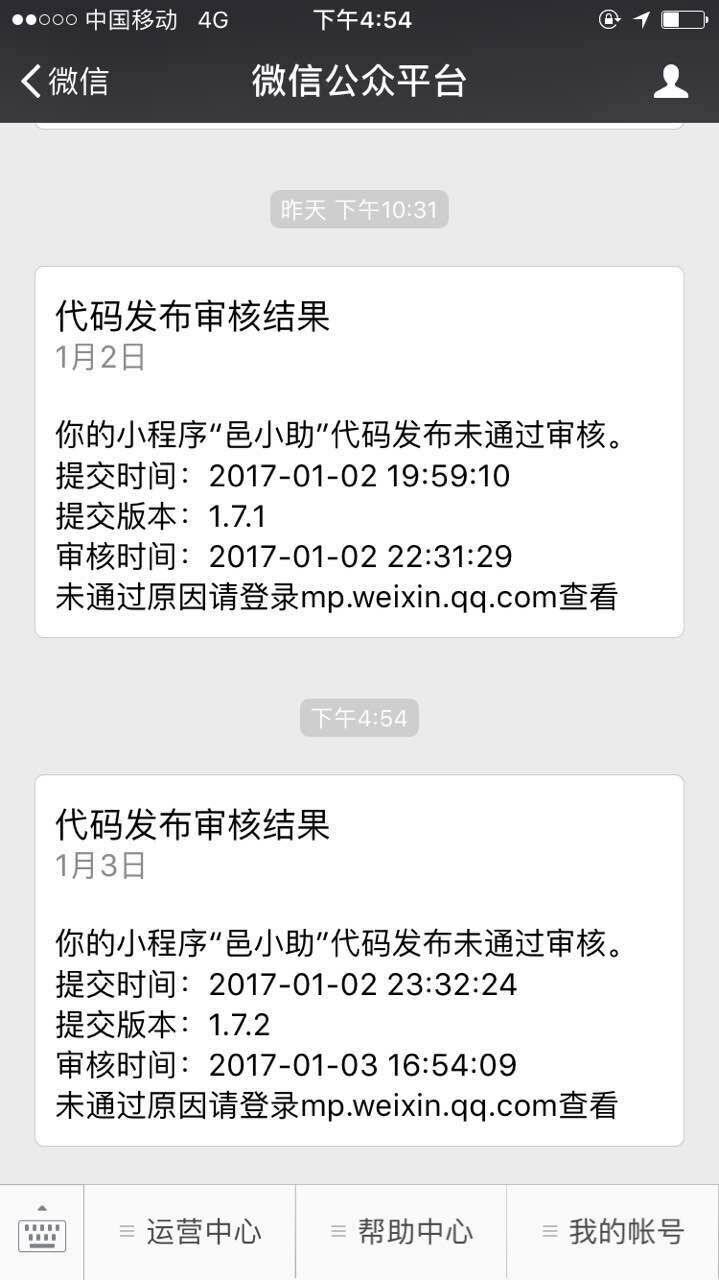
Task: Open the account profile icon
Action: coord(670,81)
